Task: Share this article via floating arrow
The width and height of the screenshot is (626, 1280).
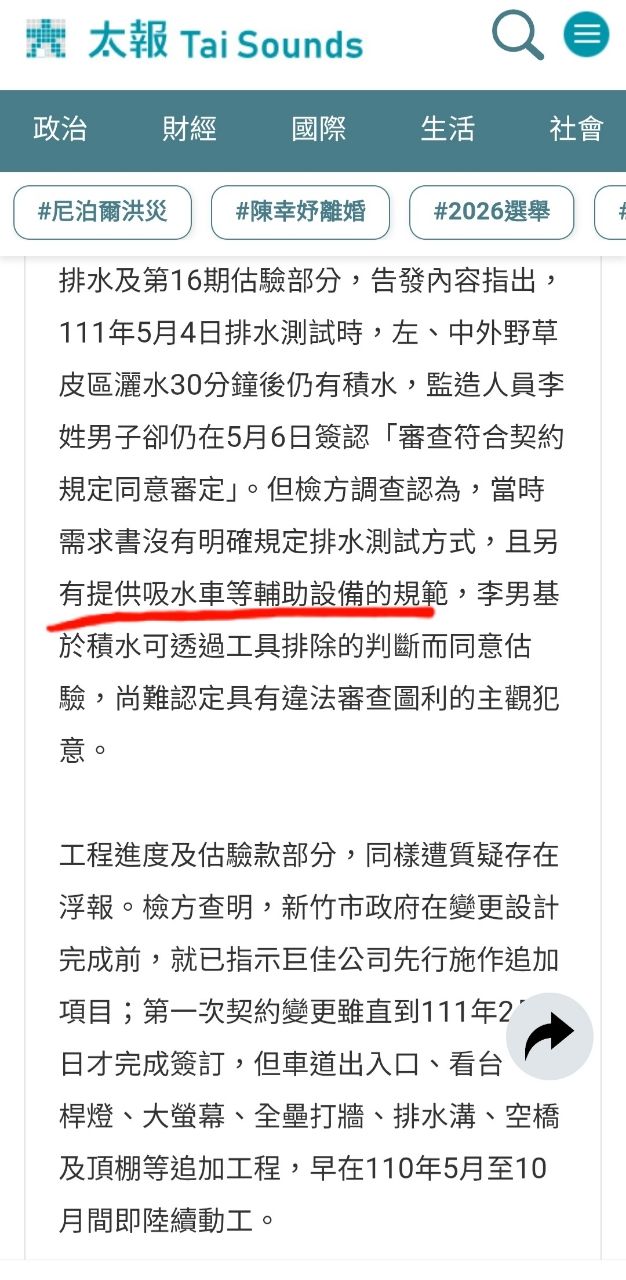Action: coord(549,1035)
